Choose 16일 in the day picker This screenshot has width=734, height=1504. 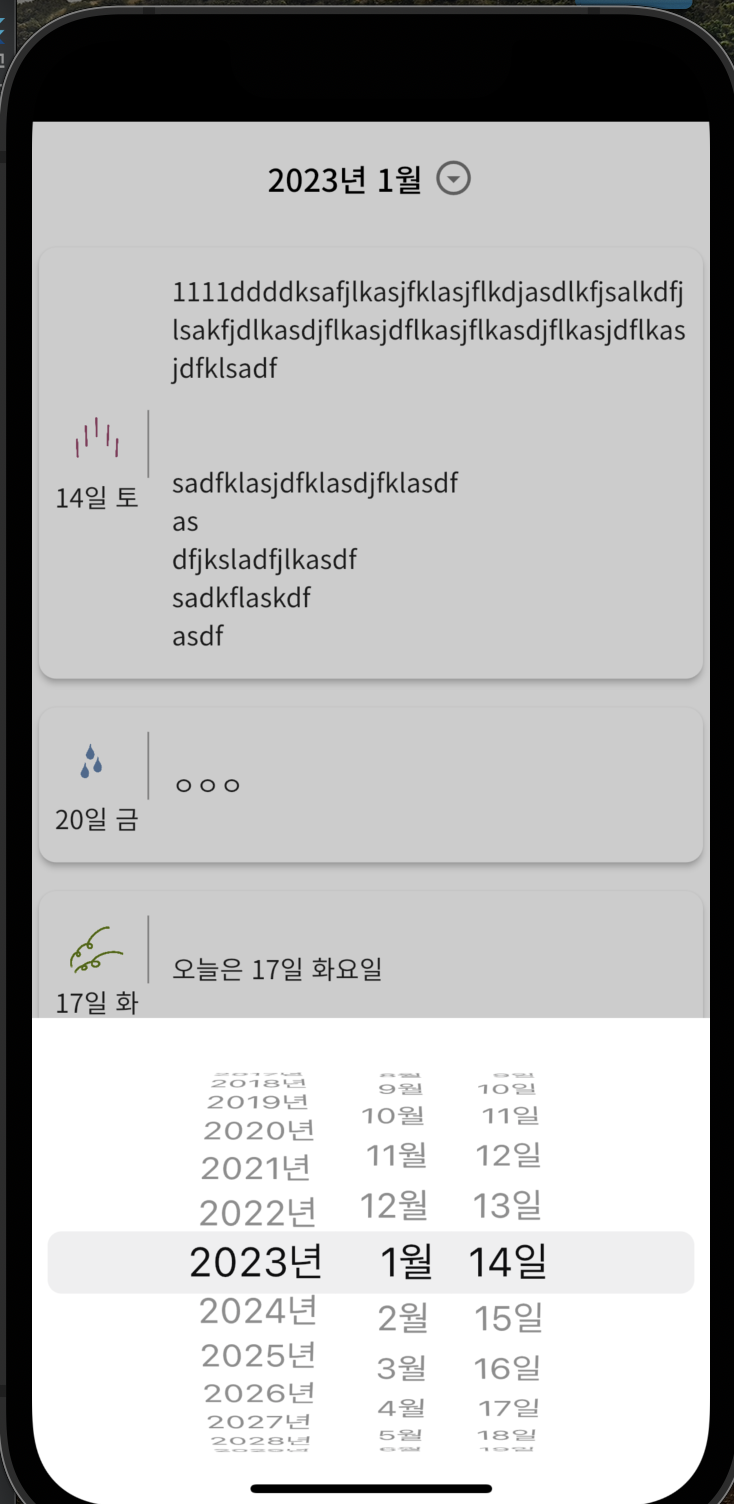point(507,1367)
